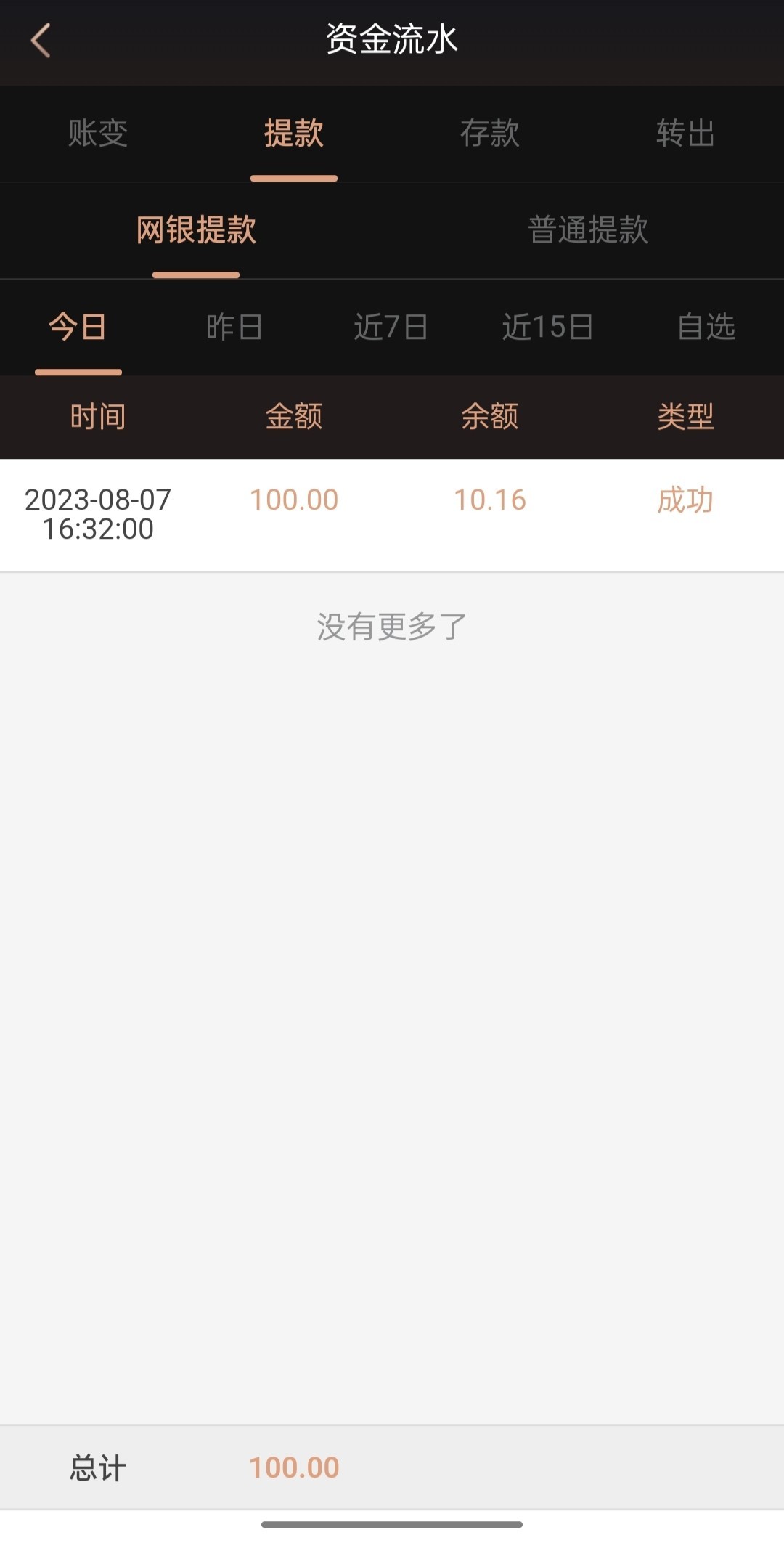
Task: View records for 近15日
Action: point(548,327)
